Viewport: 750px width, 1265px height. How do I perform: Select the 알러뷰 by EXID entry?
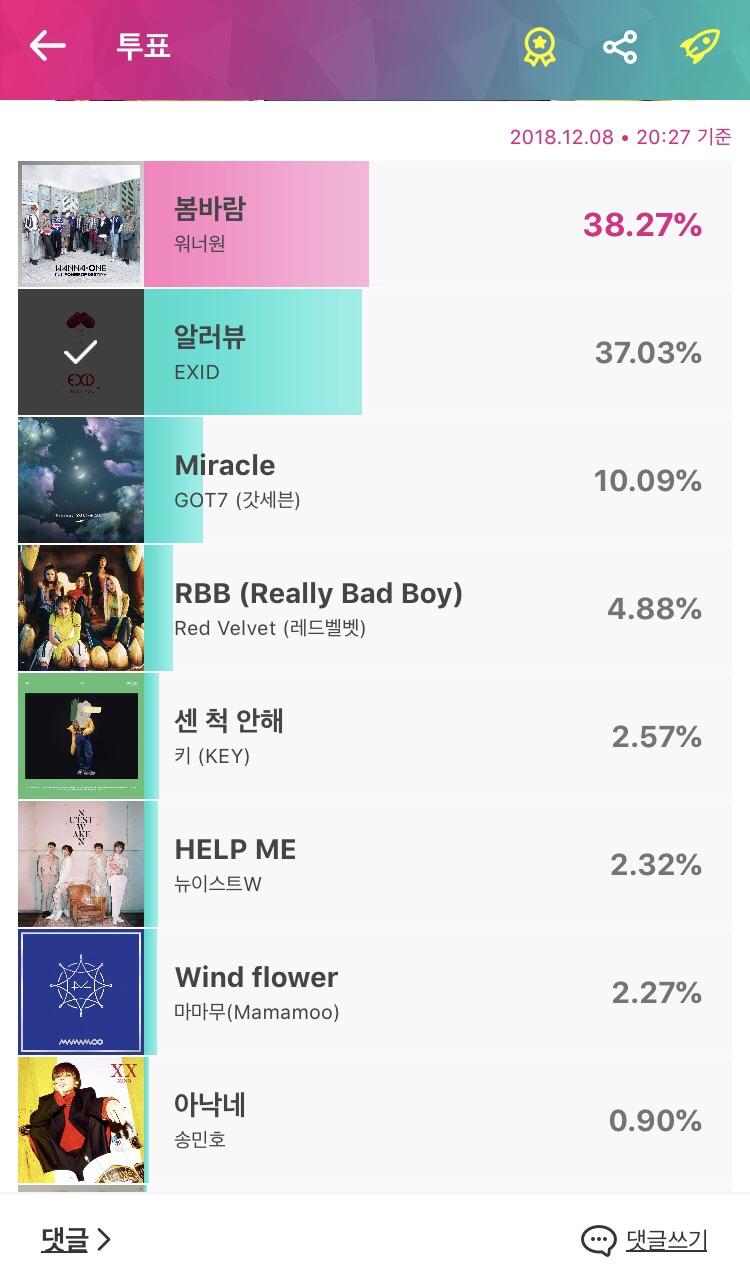375,353
